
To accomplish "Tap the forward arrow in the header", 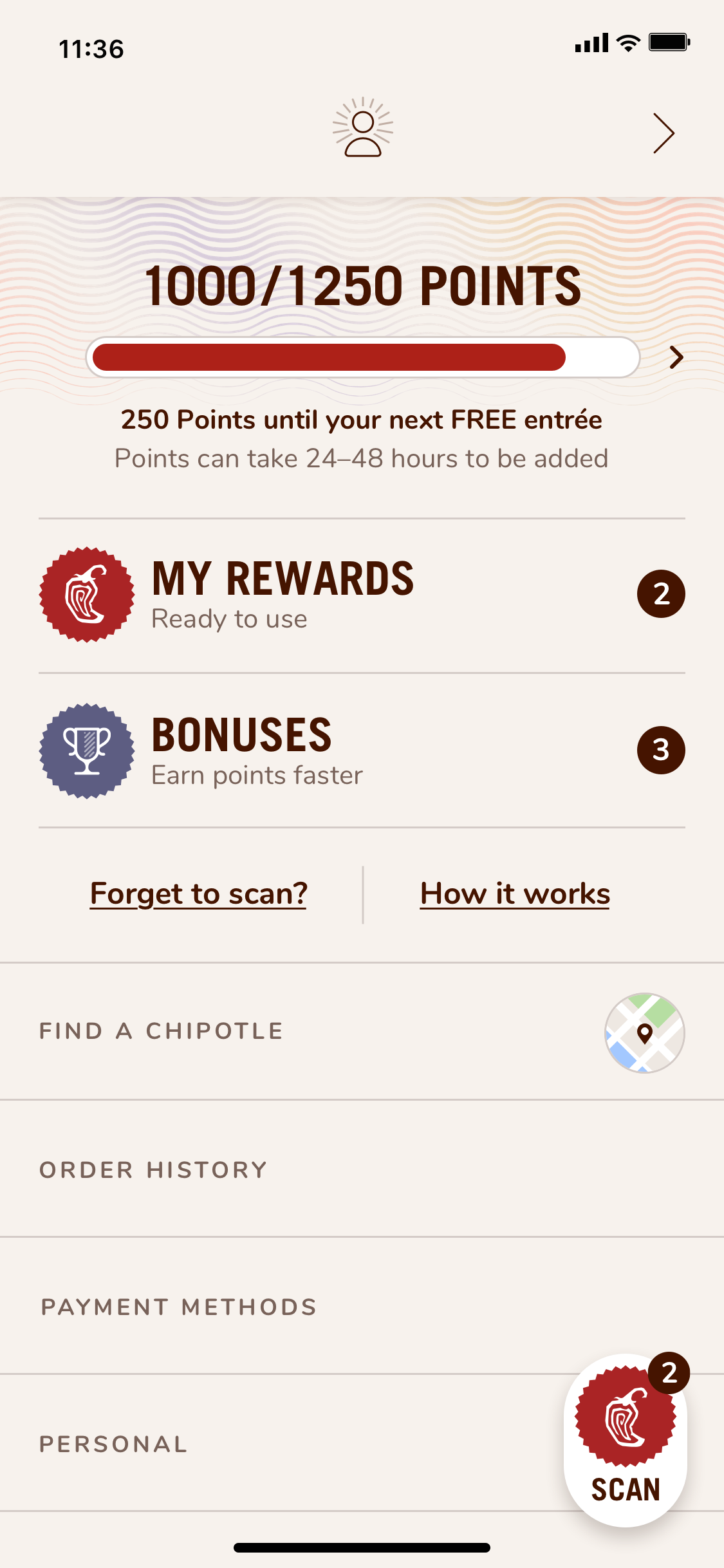I will coord(664,133).
